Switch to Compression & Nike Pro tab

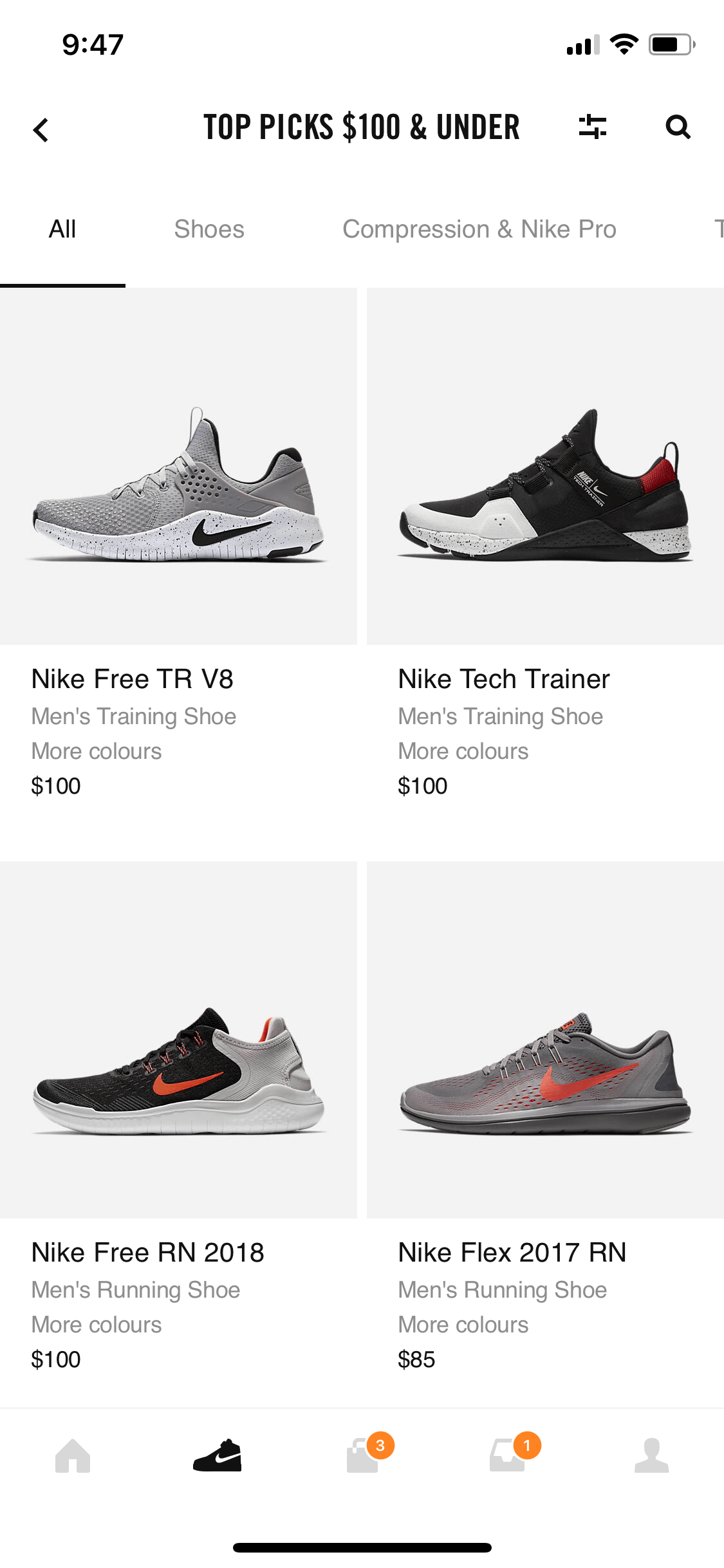[479, 229]
